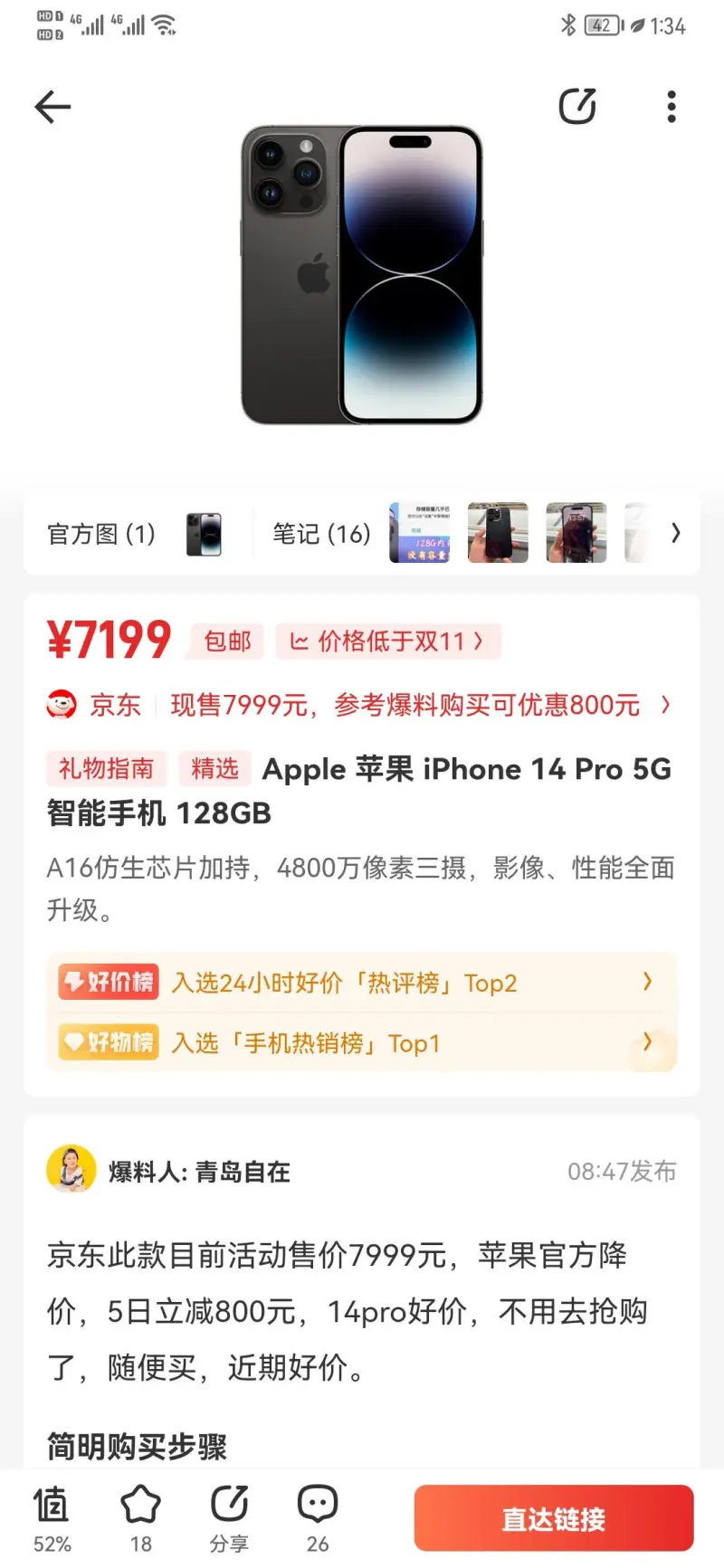The image size is (724, 1568).
Task: Share this deal via top share icon
Action: (577, 107)
